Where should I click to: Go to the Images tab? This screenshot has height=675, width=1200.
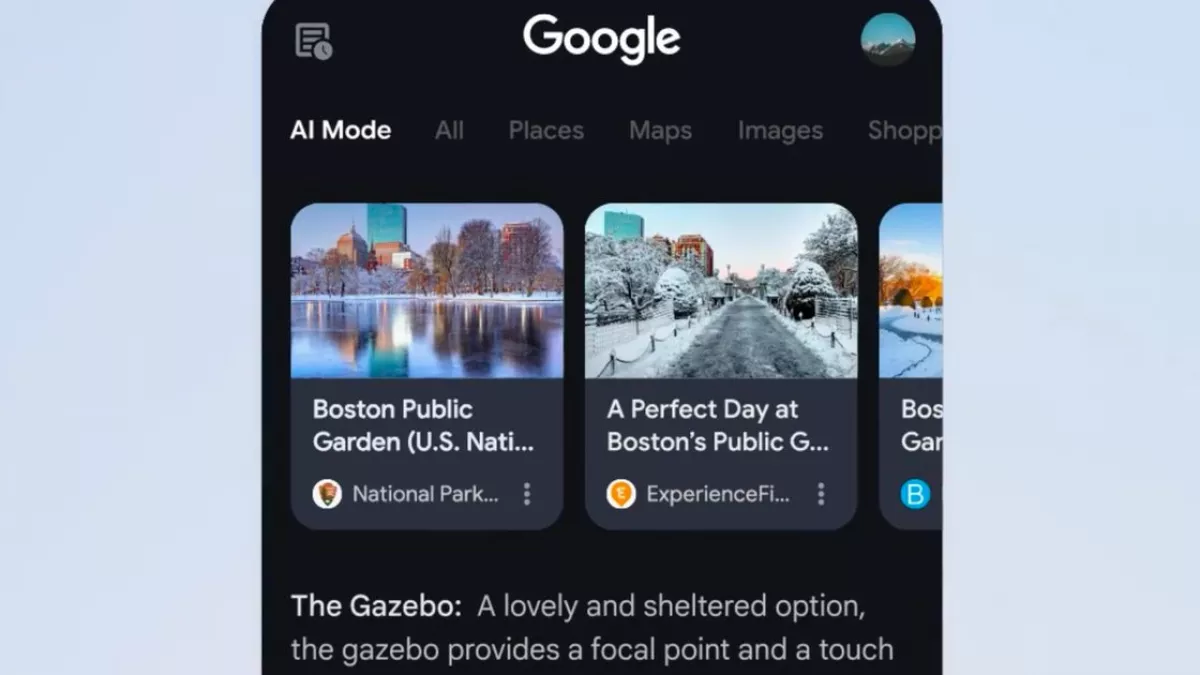780,130
